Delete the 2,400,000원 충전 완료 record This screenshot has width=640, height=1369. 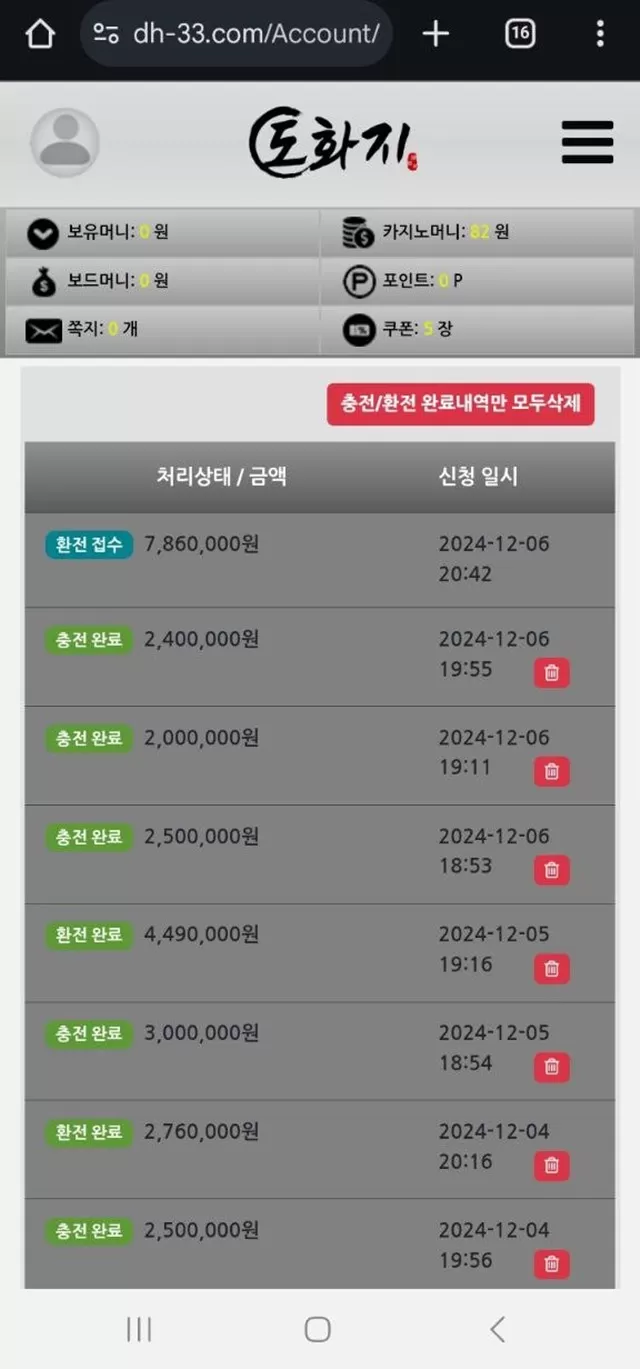pyautogui.click(x=551, y=673)
